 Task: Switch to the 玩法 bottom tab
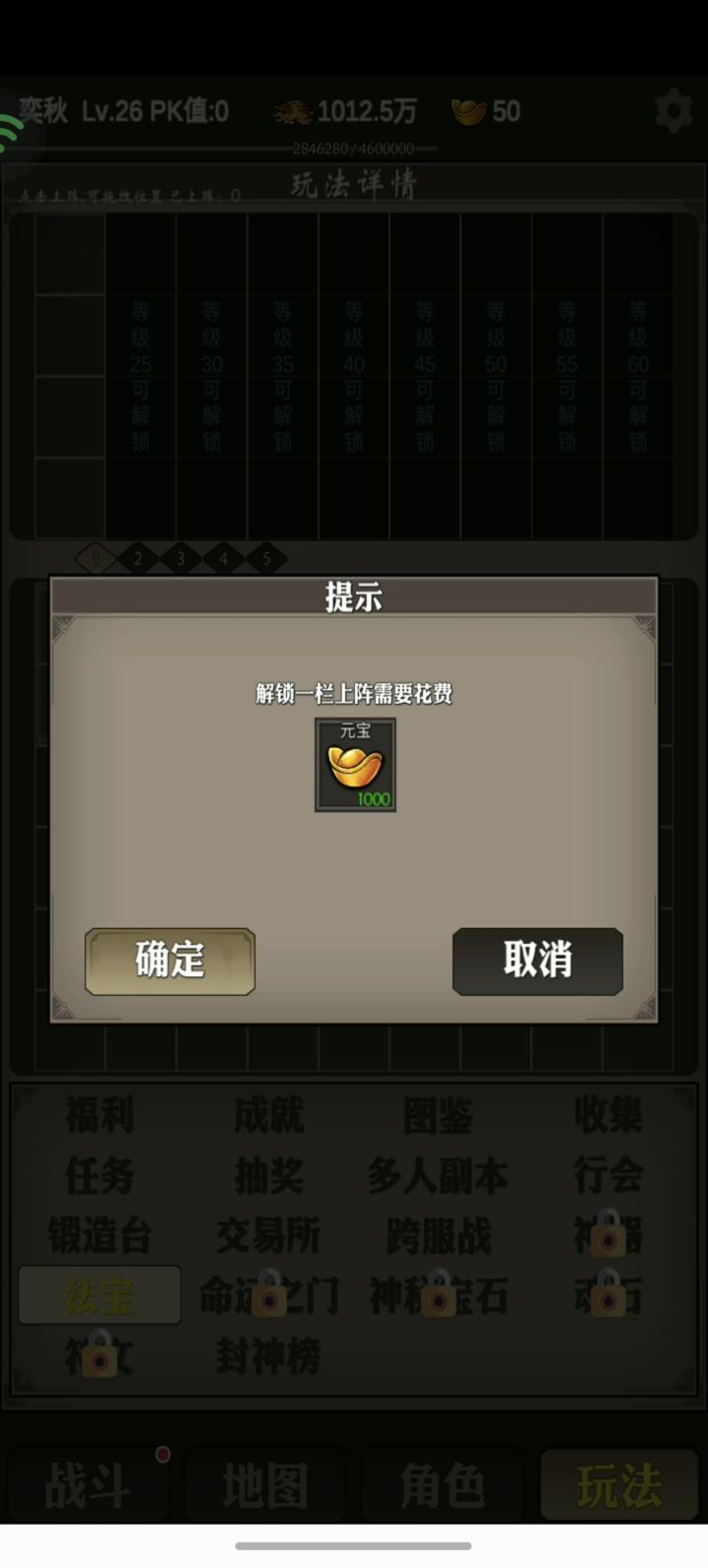click(619, 1485)
